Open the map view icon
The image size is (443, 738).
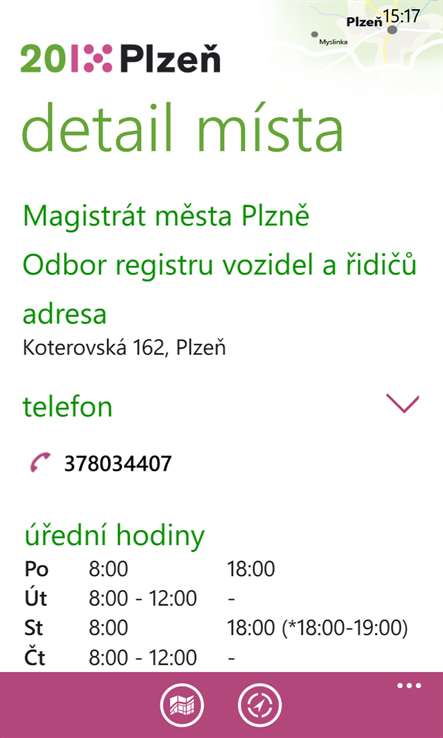pyautogui.click(x=182, y=705)
